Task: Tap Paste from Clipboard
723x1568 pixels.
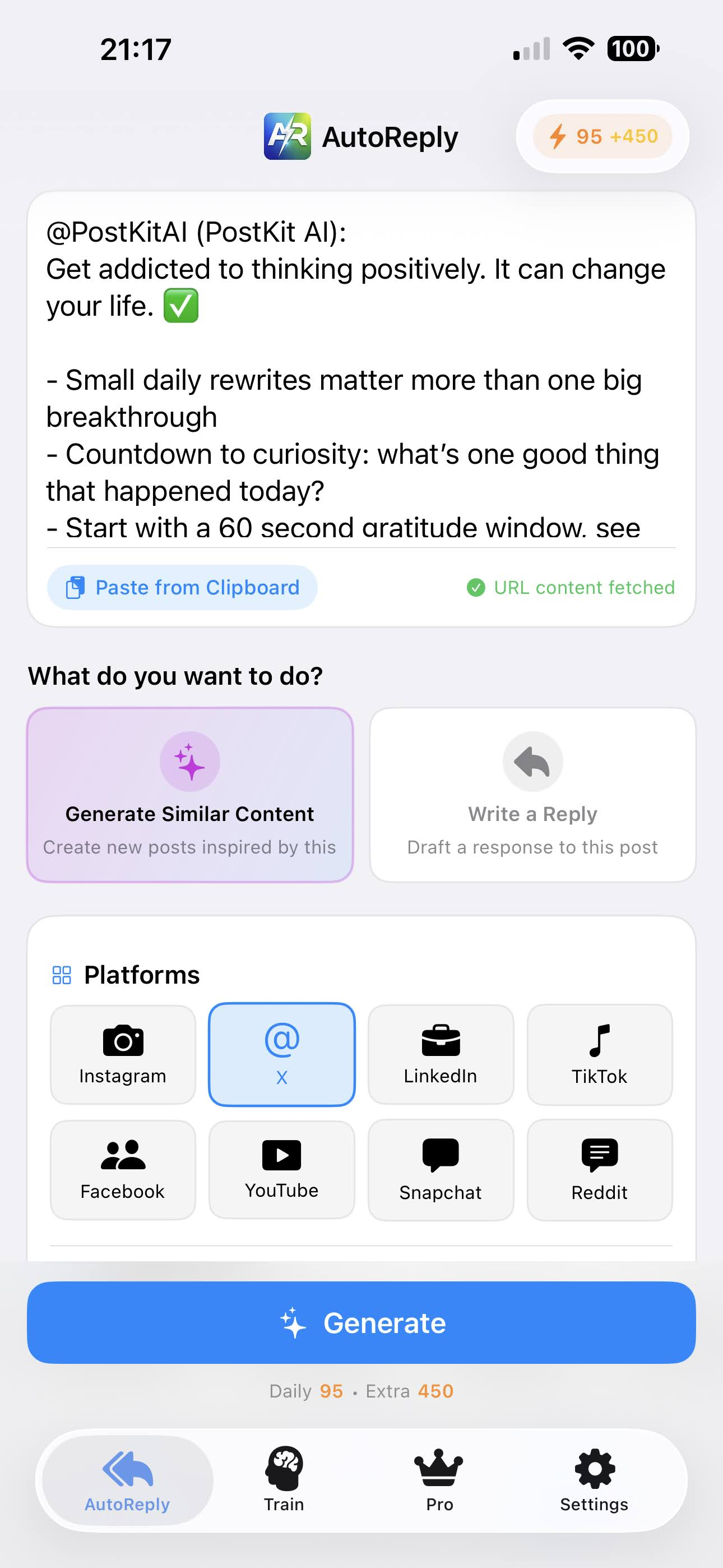Action: [x=183, y=587]
